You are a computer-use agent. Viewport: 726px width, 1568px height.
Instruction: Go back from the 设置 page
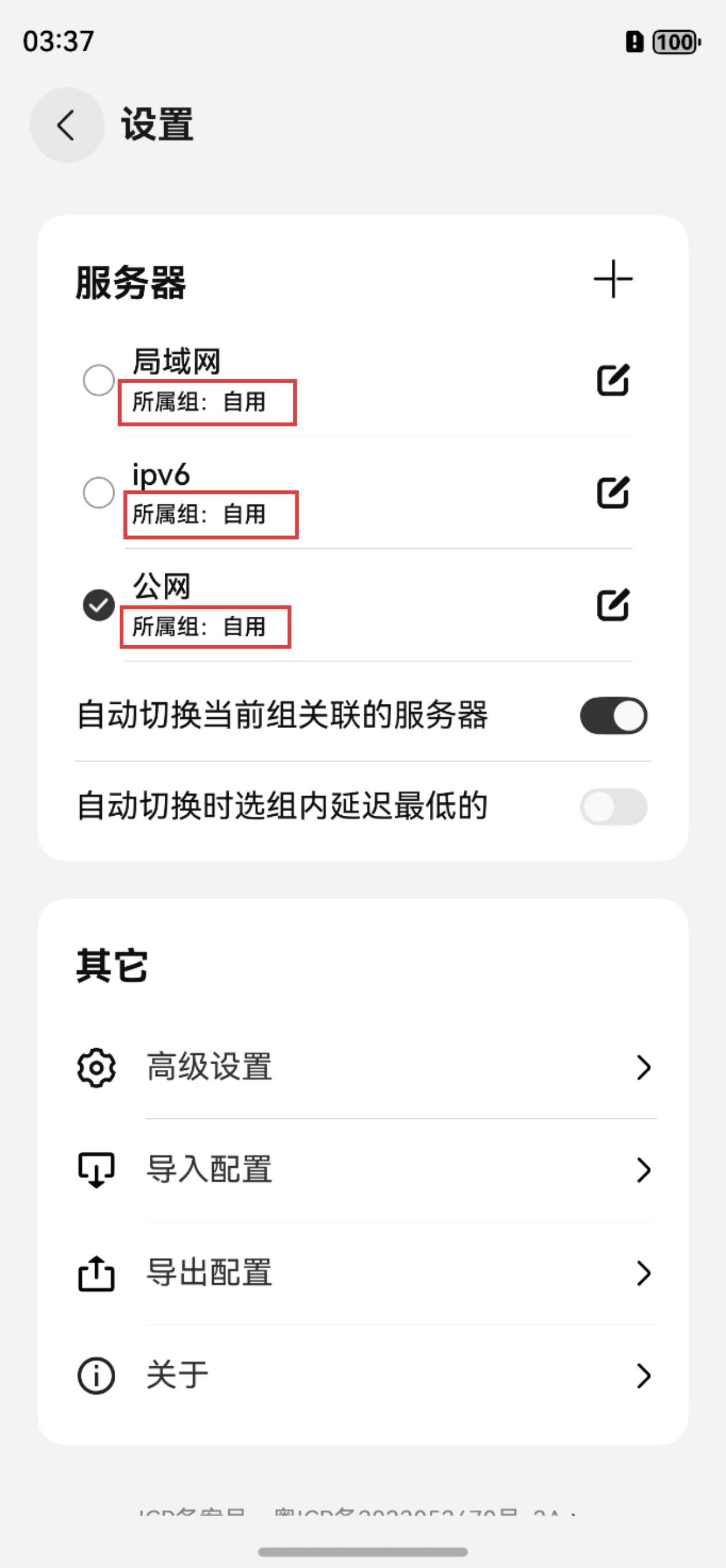pyautogui.click(x=67, y=126)
